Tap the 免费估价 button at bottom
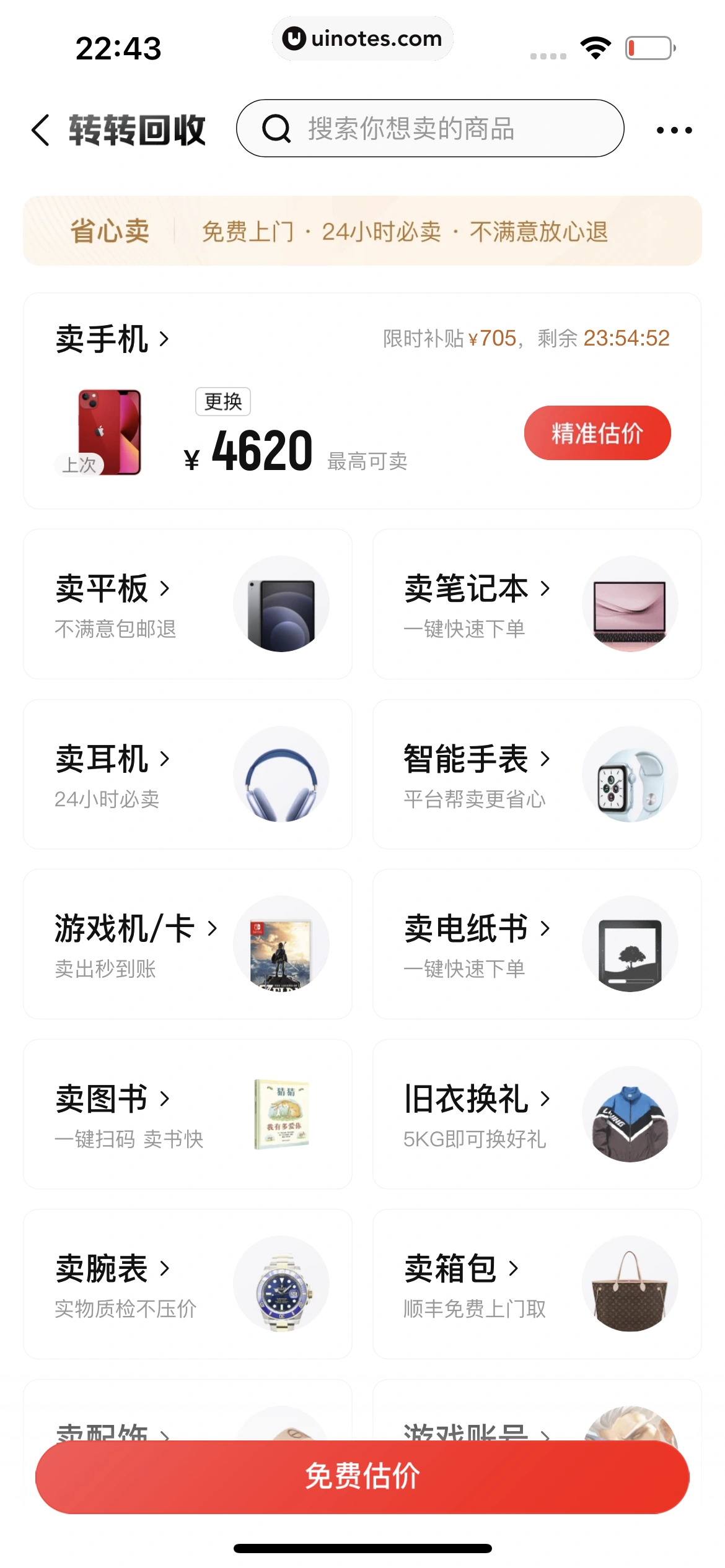Viewport: 725px width, 1568px height. [362, 1477]
